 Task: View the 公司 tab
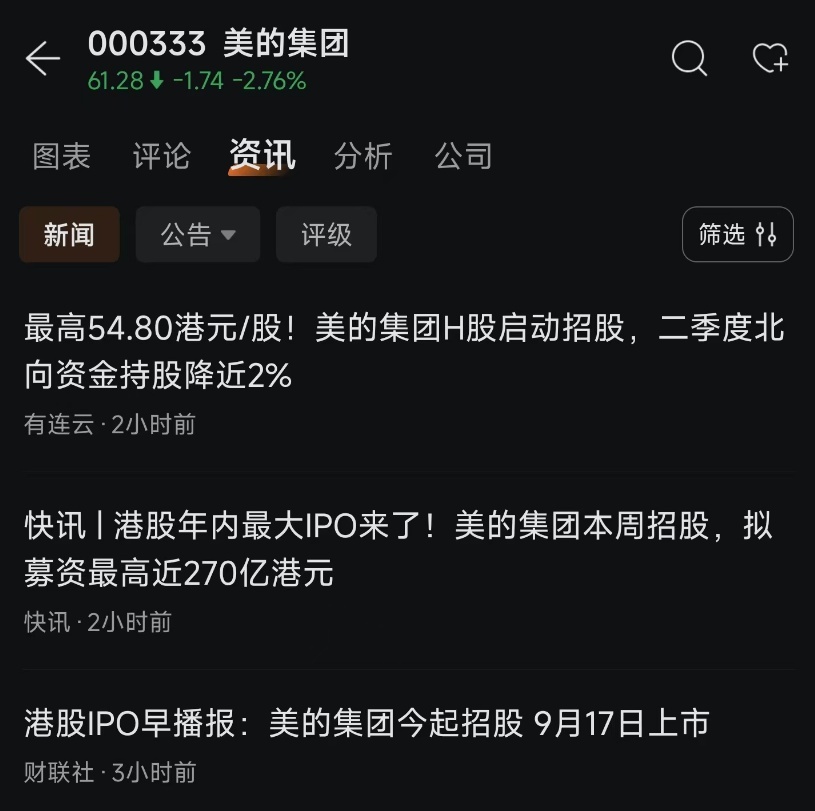[x=464, y=156]
